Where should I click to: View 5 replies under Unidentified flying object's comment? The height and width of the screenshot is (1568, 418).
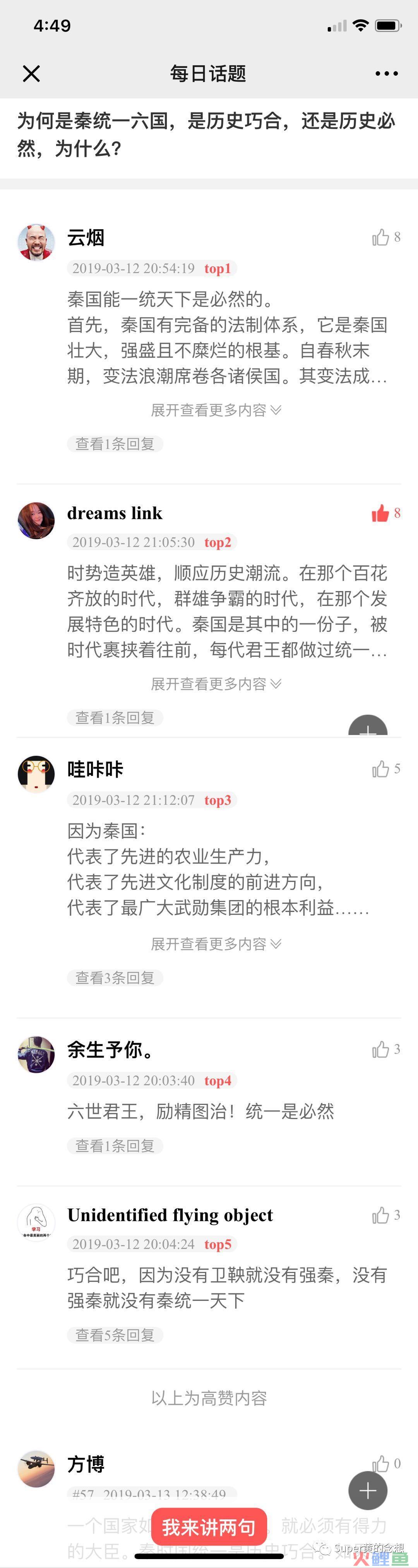[x=115, y=1335]
